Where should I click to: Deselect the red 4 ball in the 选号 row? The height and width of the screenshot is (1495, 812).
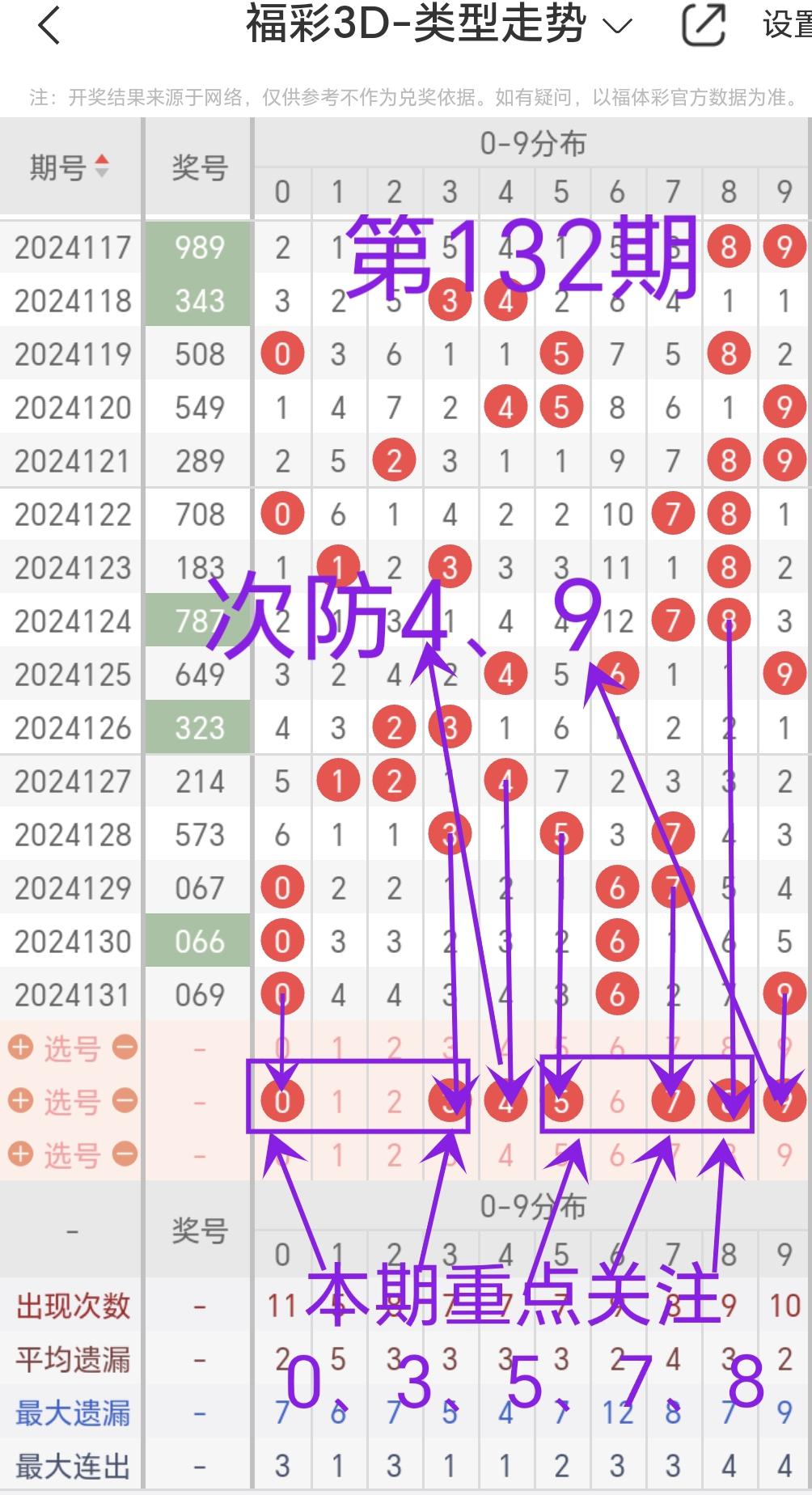505,1101
